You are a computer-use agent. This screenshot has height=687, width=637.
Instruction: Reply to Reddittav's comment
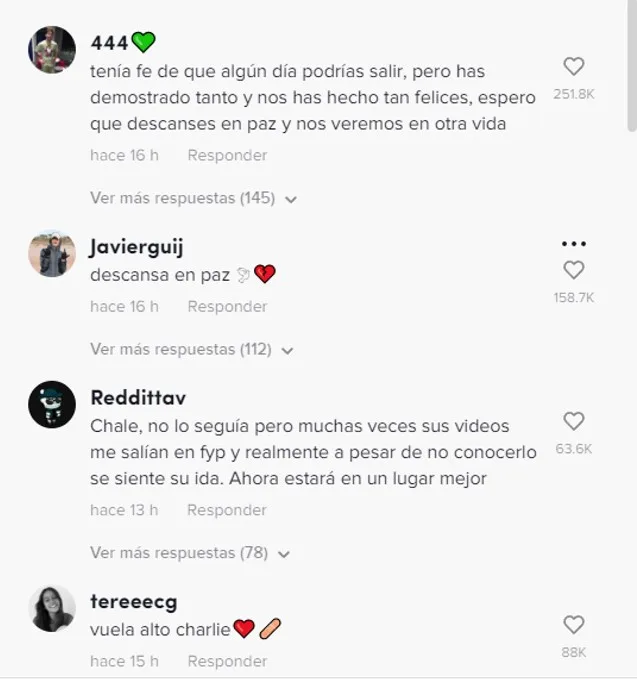coord(226,510)
